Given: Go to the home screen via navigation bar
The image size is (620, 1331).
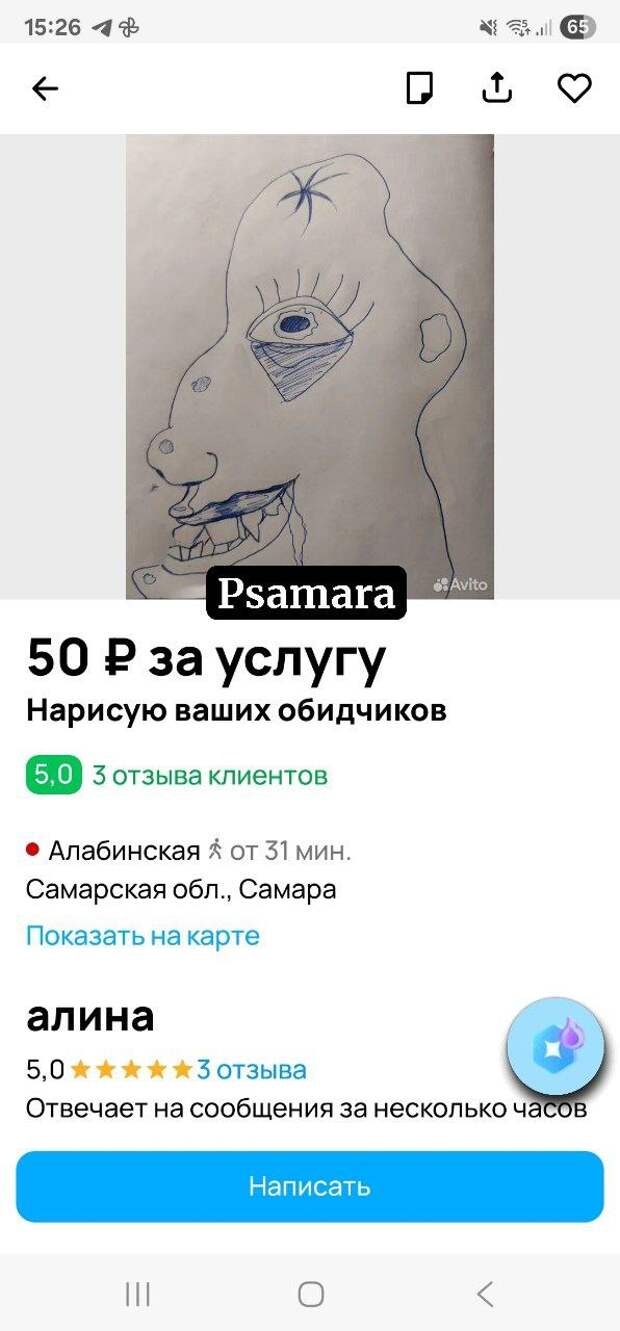Looking at the screenshot, I should (x=311, y=1294).
